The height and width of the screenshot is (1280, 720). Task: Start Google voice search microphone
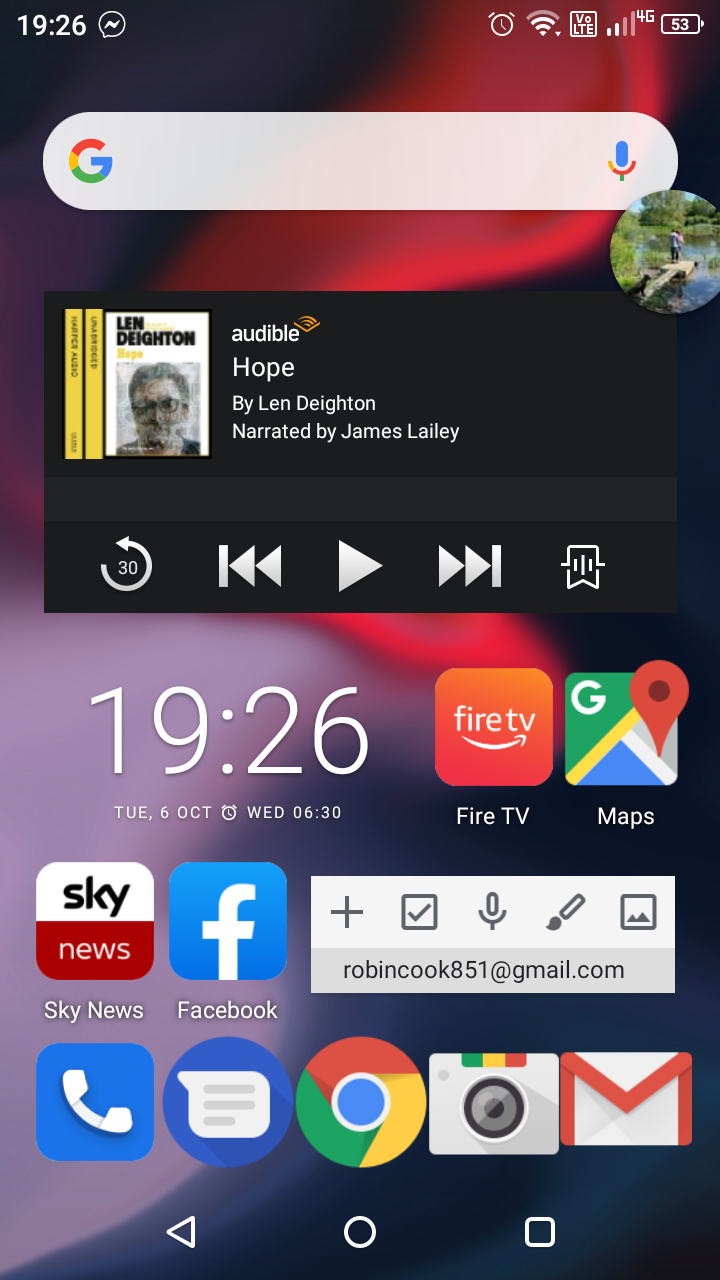tap(621, 161)
